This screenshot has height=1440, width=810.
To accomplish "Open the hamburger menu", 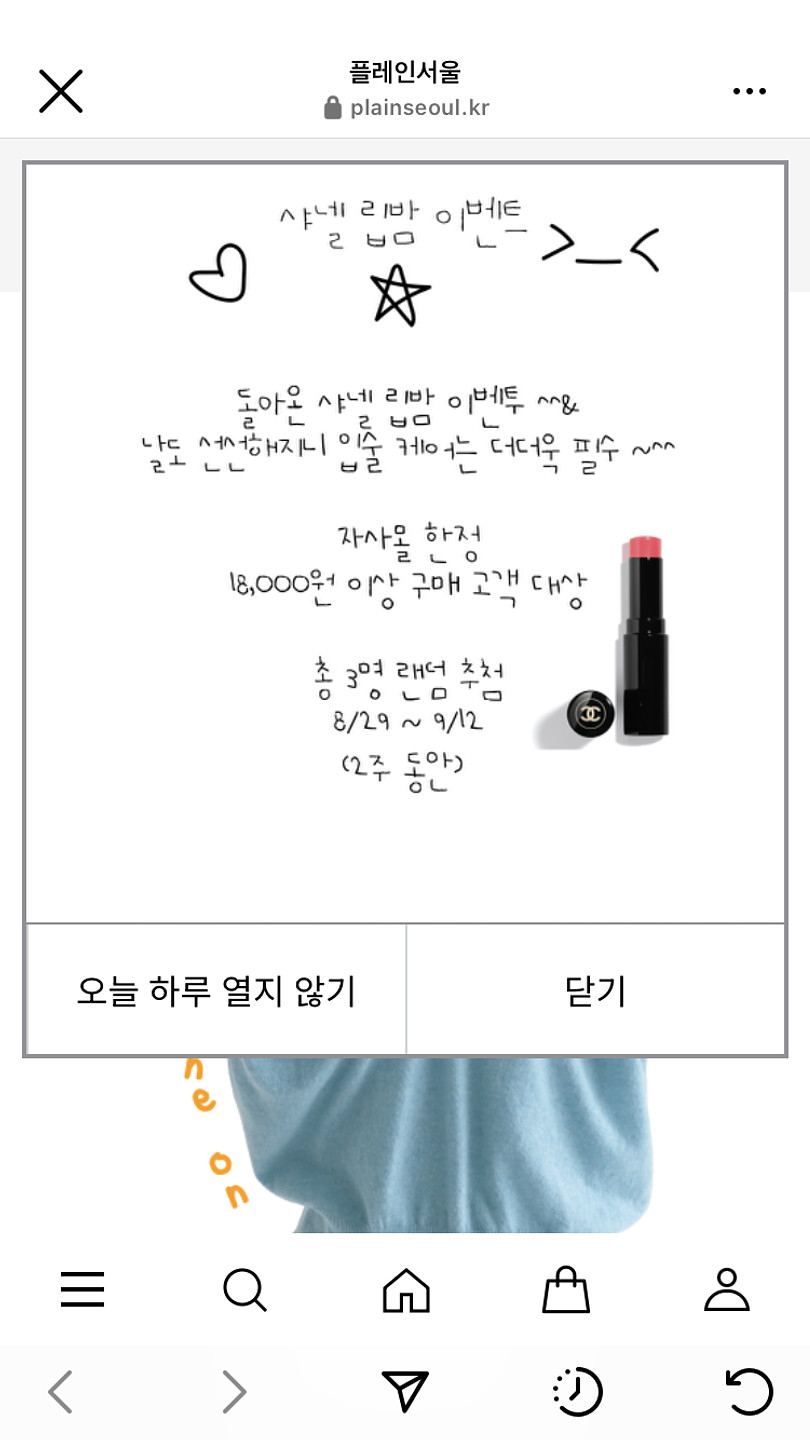I will coord(82,1290).
